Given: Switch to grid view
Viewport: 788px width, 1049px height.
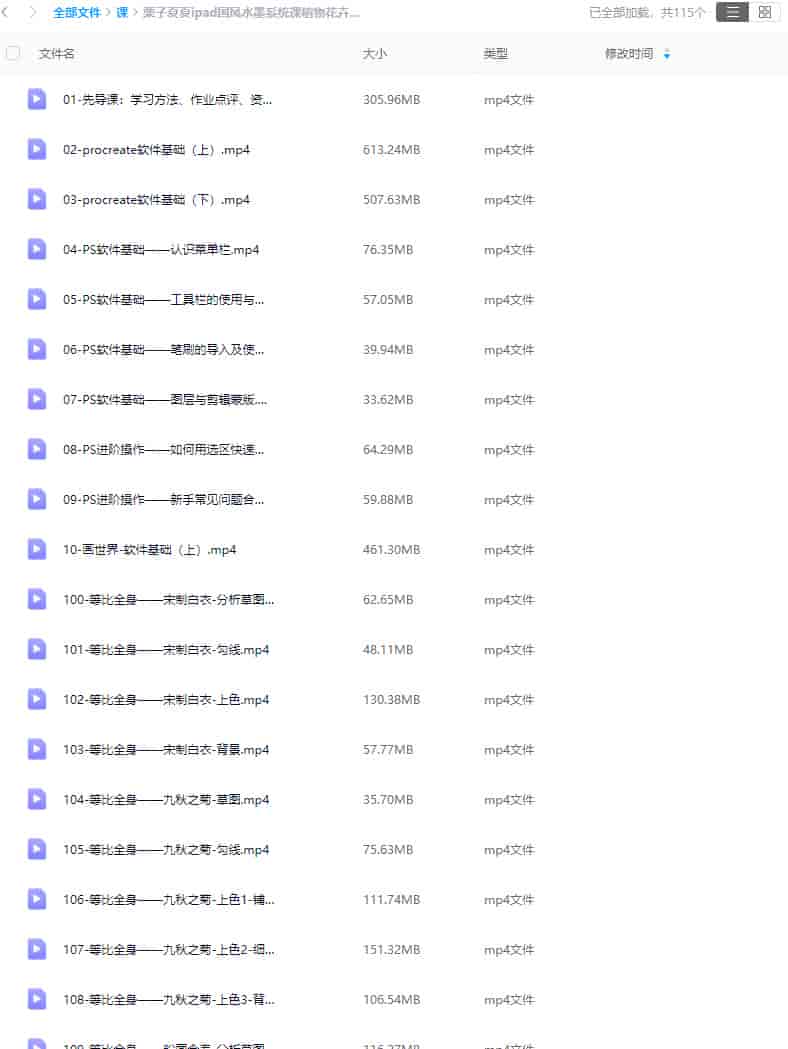Looking at the screenshot, I should tap(764, 12).
